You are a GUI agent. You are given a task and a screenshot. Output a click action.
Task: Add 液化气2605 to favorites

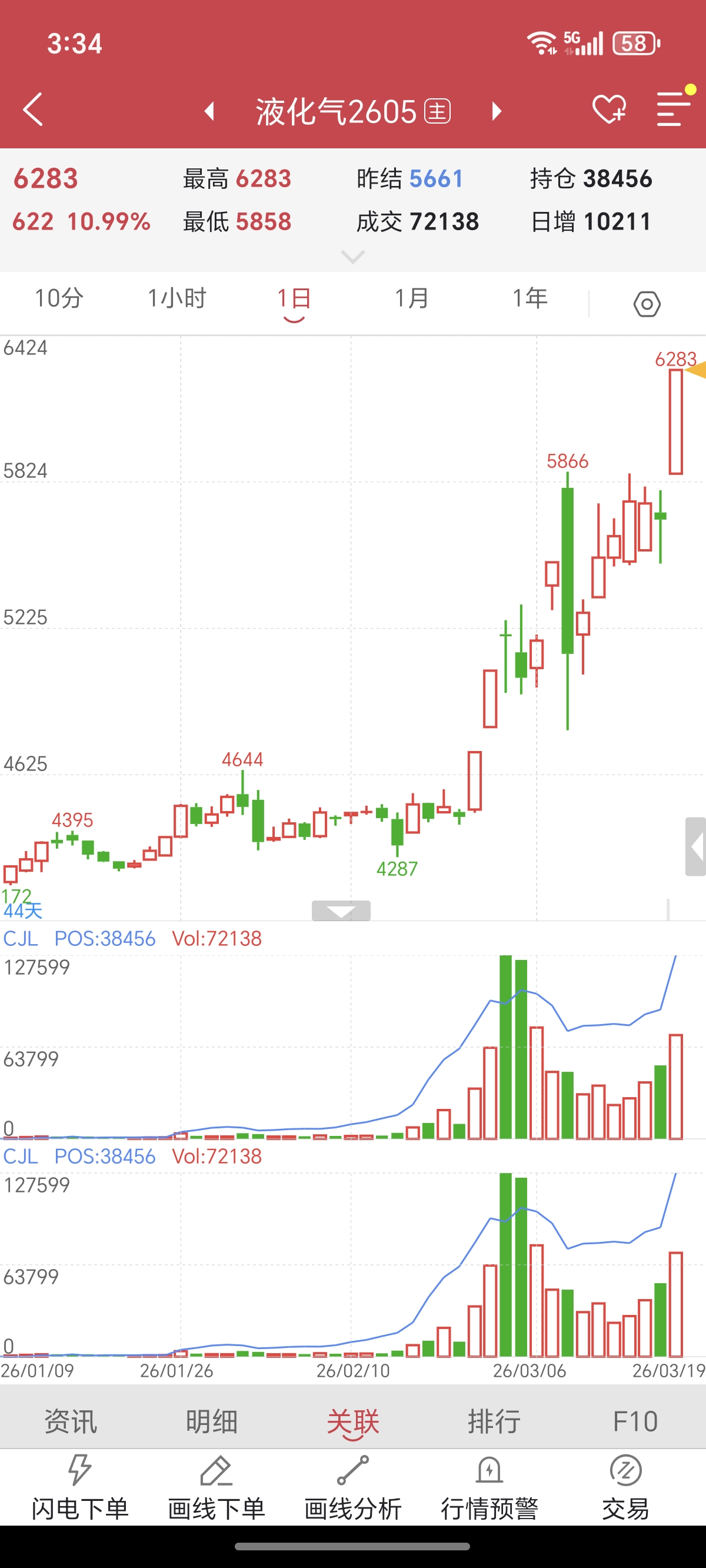pyautogui.click(x=608, y=109)
